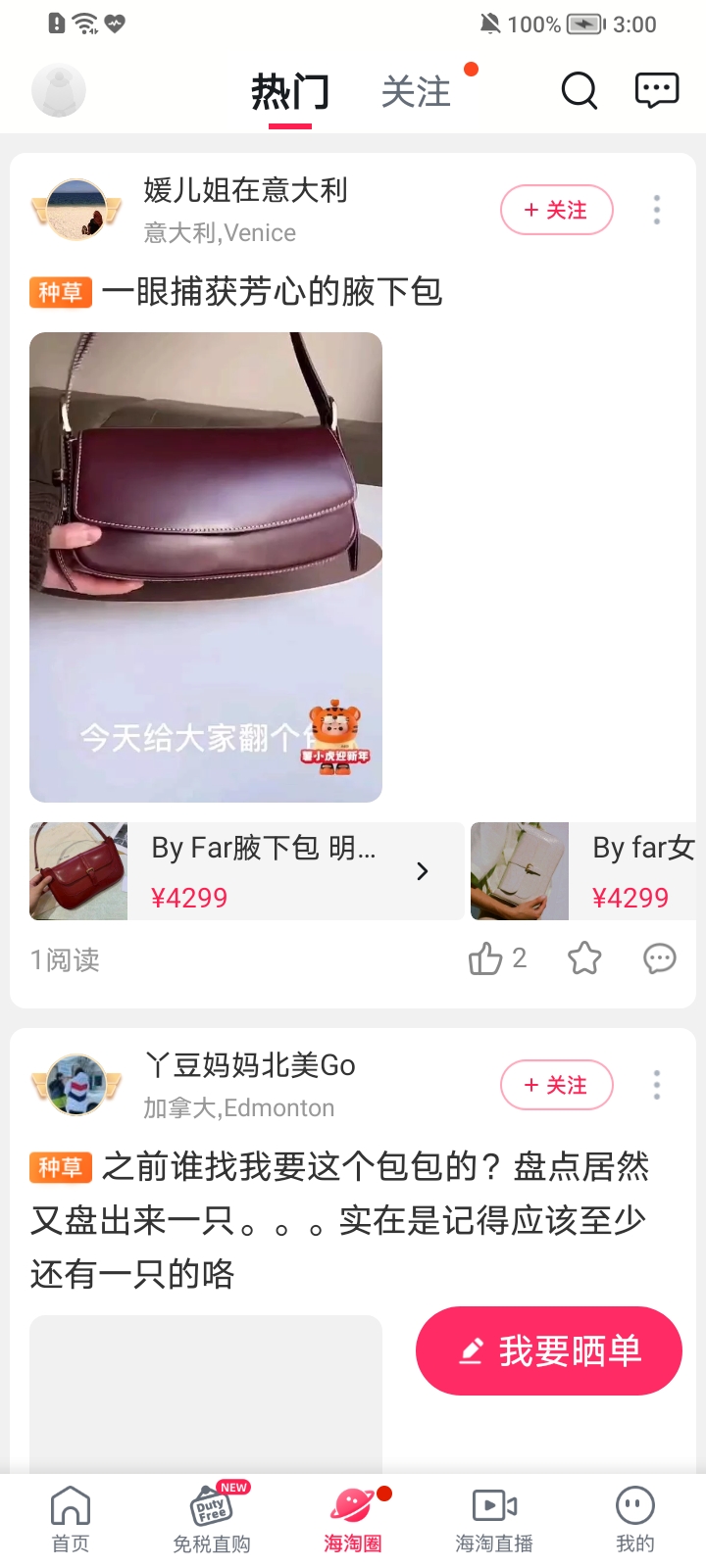Follow 丫豆妈妈北美Go with her 关注 button
The width and height of the screenshot is (706, 1568).
(x=556, y=1085)
